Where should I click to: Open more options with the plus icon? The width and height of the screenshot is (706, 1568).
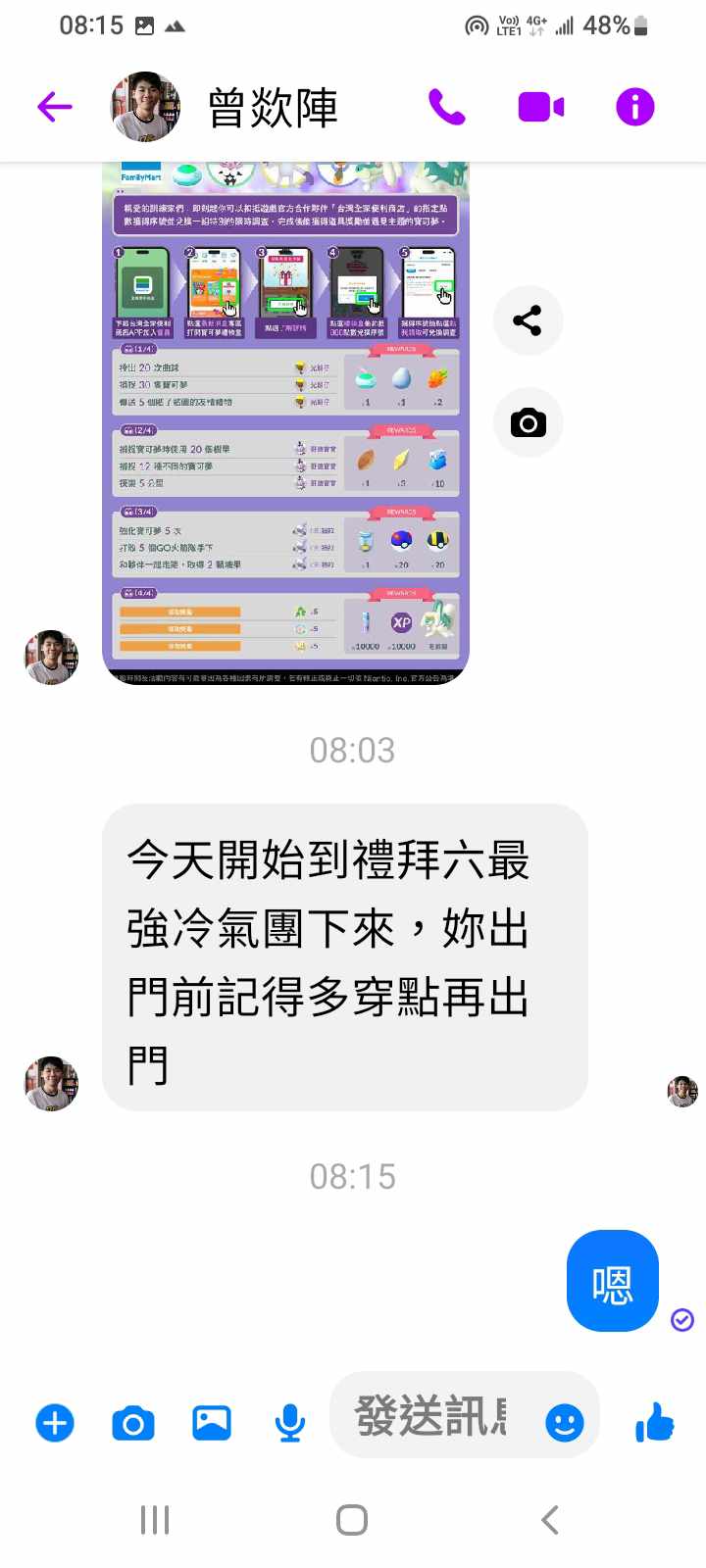pos(55,1423)
